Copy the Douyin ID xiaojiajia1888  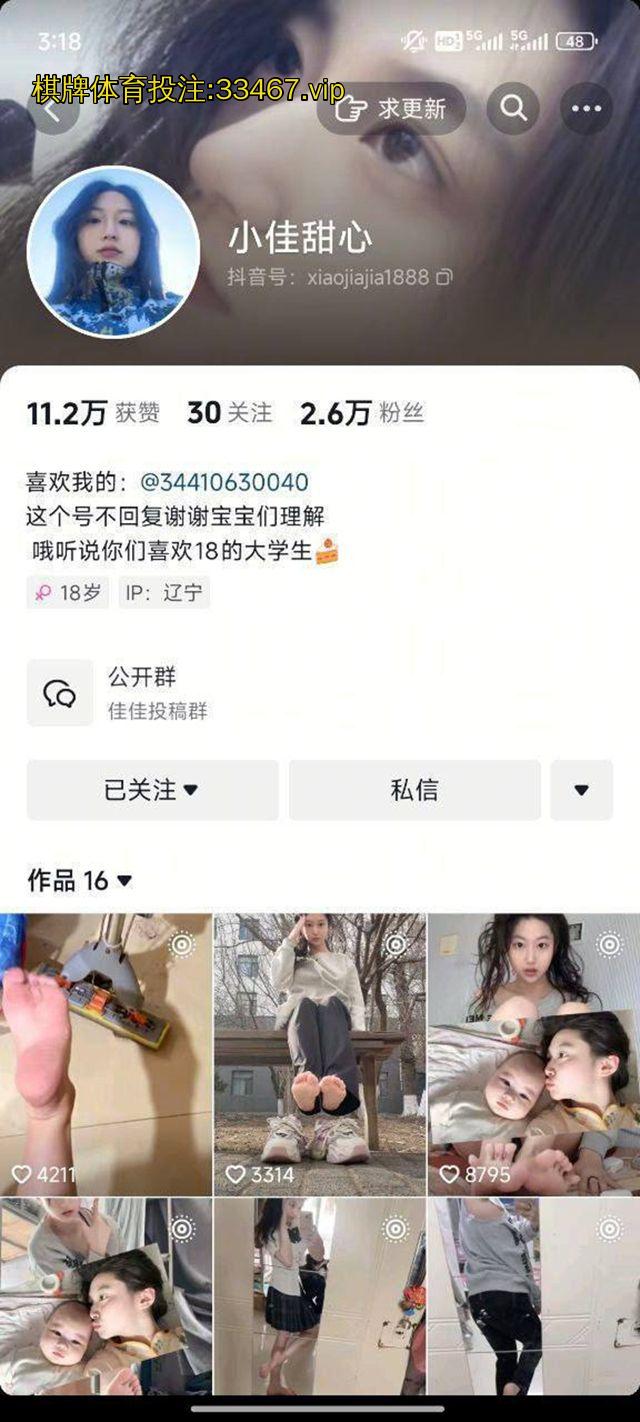(445, 277)
